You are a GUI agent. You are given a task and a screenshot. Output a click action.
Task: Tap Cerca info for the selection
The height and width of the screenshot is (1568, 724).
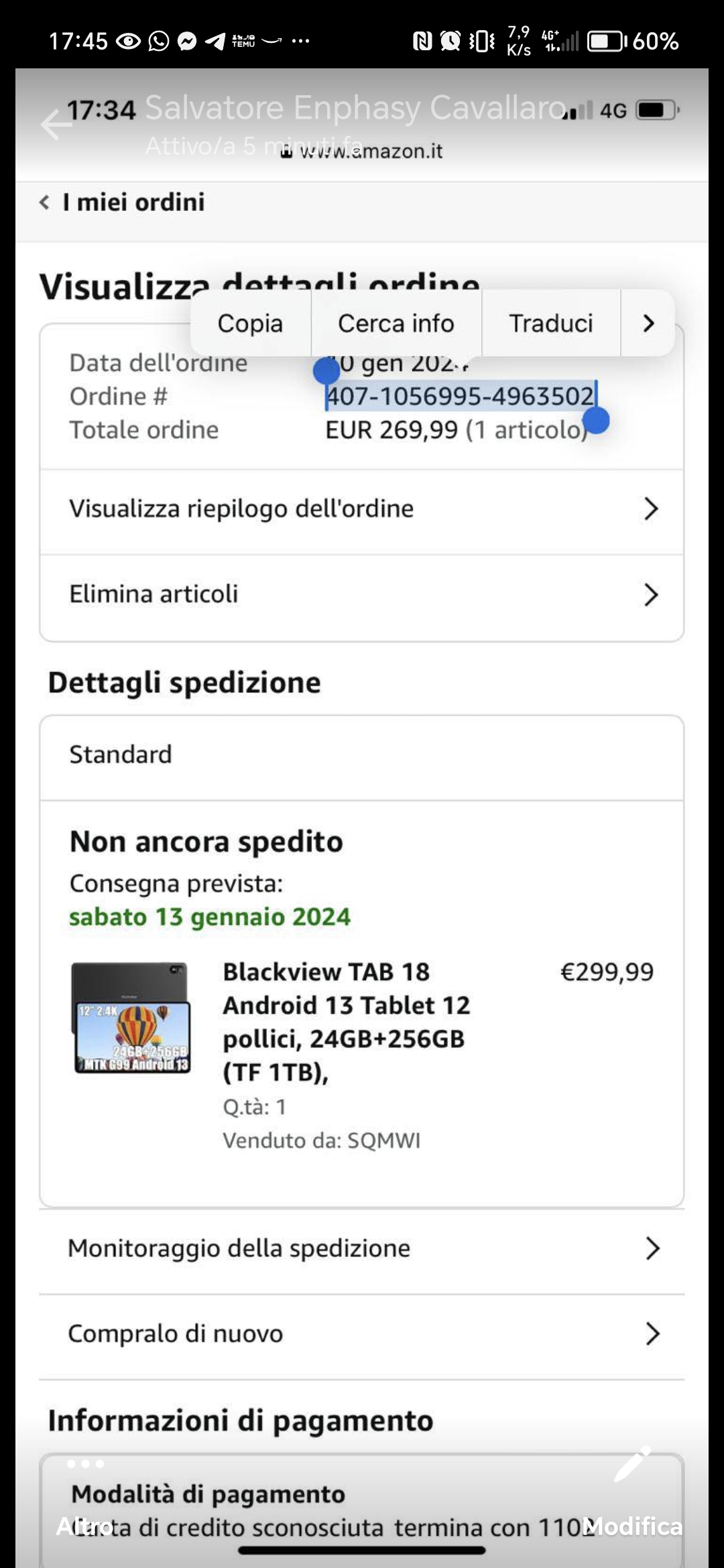click(x=396, y=324)
